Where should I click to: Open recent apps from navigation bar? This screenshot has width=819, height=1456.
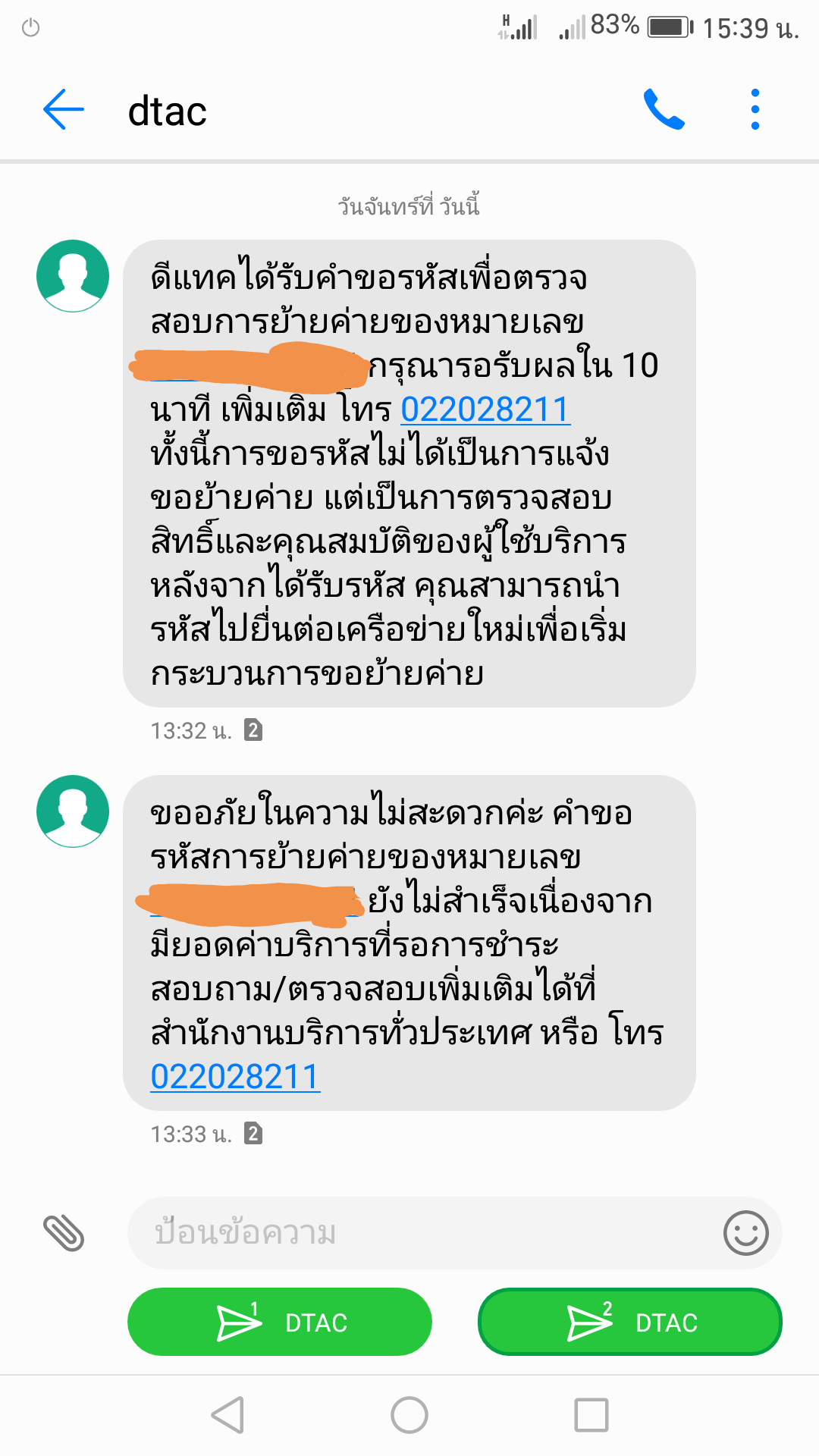click(591, 1415)
